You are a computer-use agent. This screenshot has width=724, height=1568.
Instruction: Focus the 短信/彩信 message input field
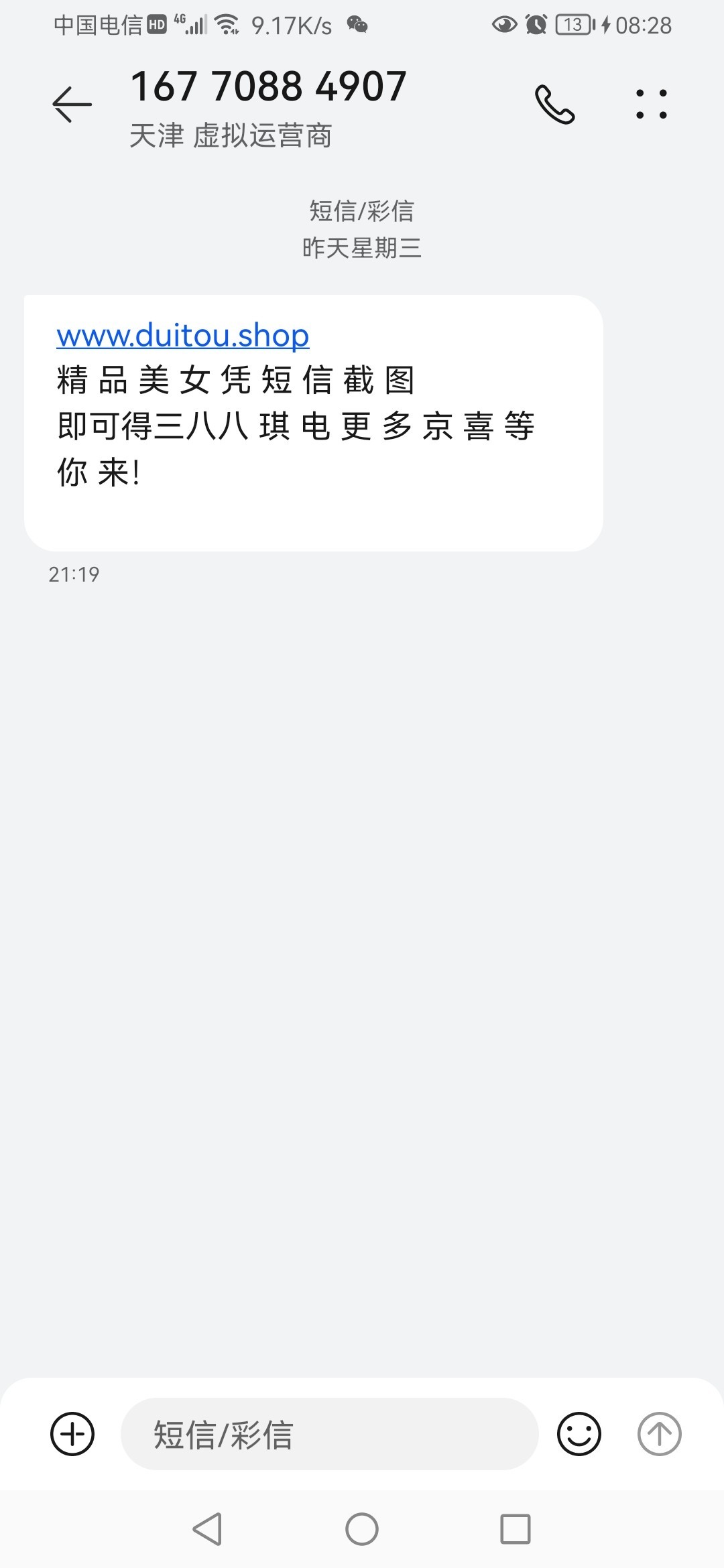pos(328,1434)
